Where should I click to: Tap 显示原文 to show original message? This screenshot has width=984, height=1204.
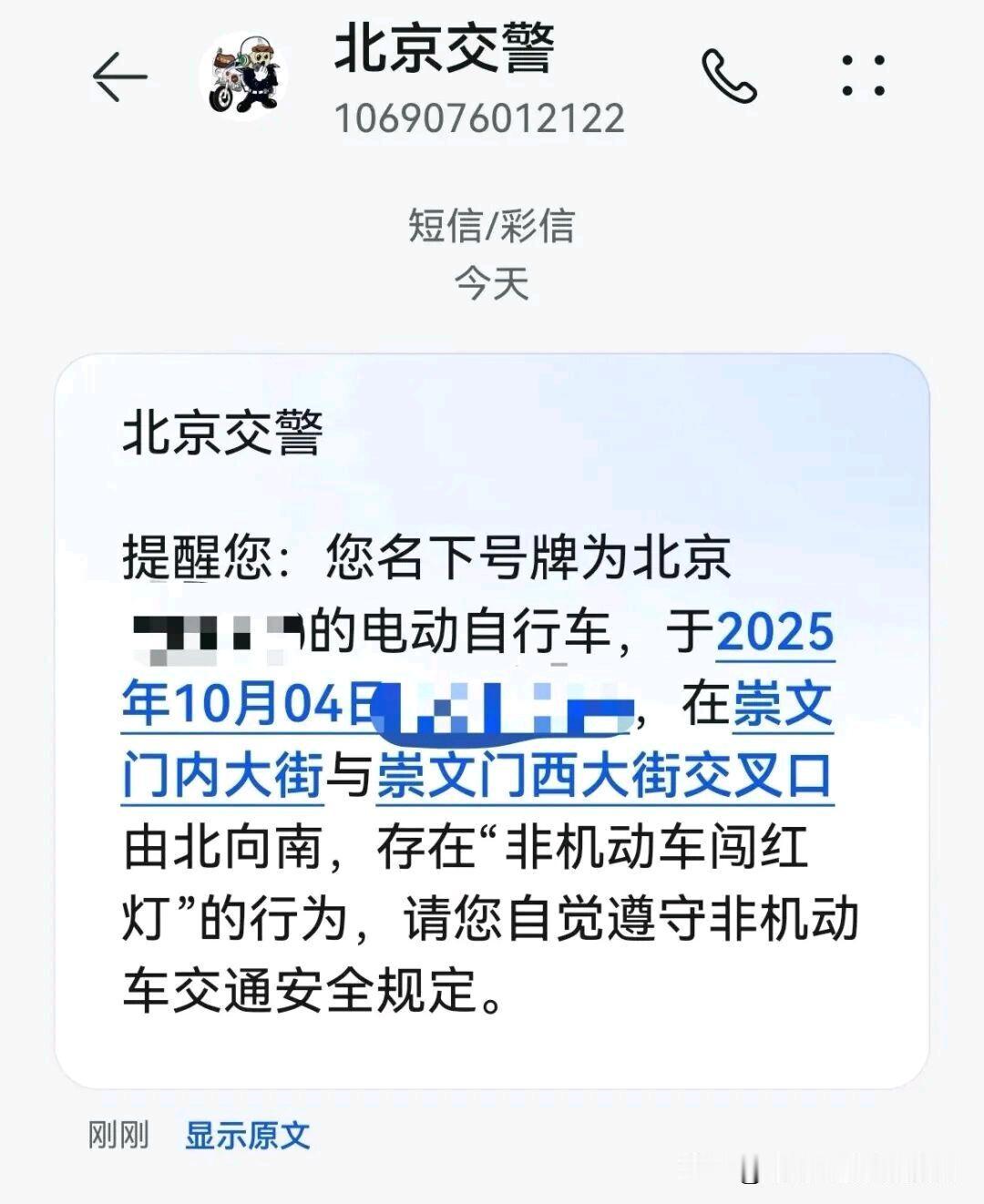248,1137
